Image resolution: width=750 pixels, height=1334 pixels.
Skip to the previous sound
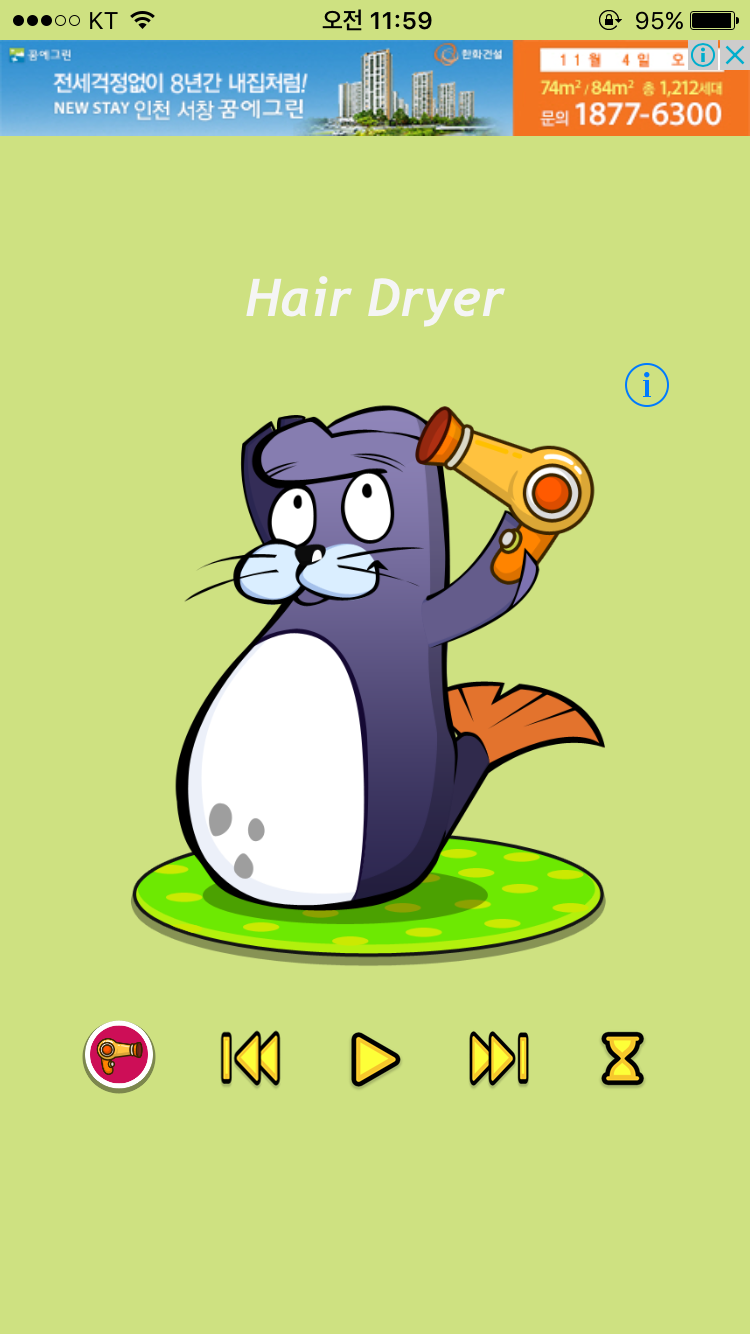point(250,1058)
